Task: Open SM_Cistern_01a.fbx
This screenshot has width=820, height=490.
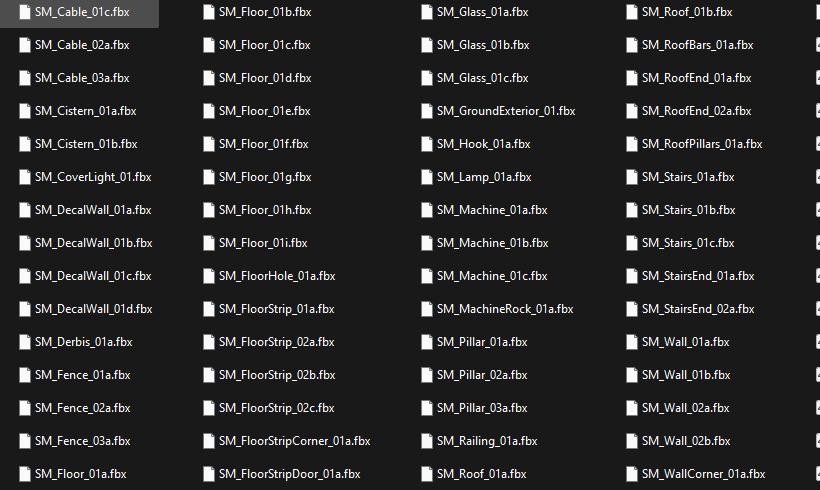Action: click(x=85, y=111)
